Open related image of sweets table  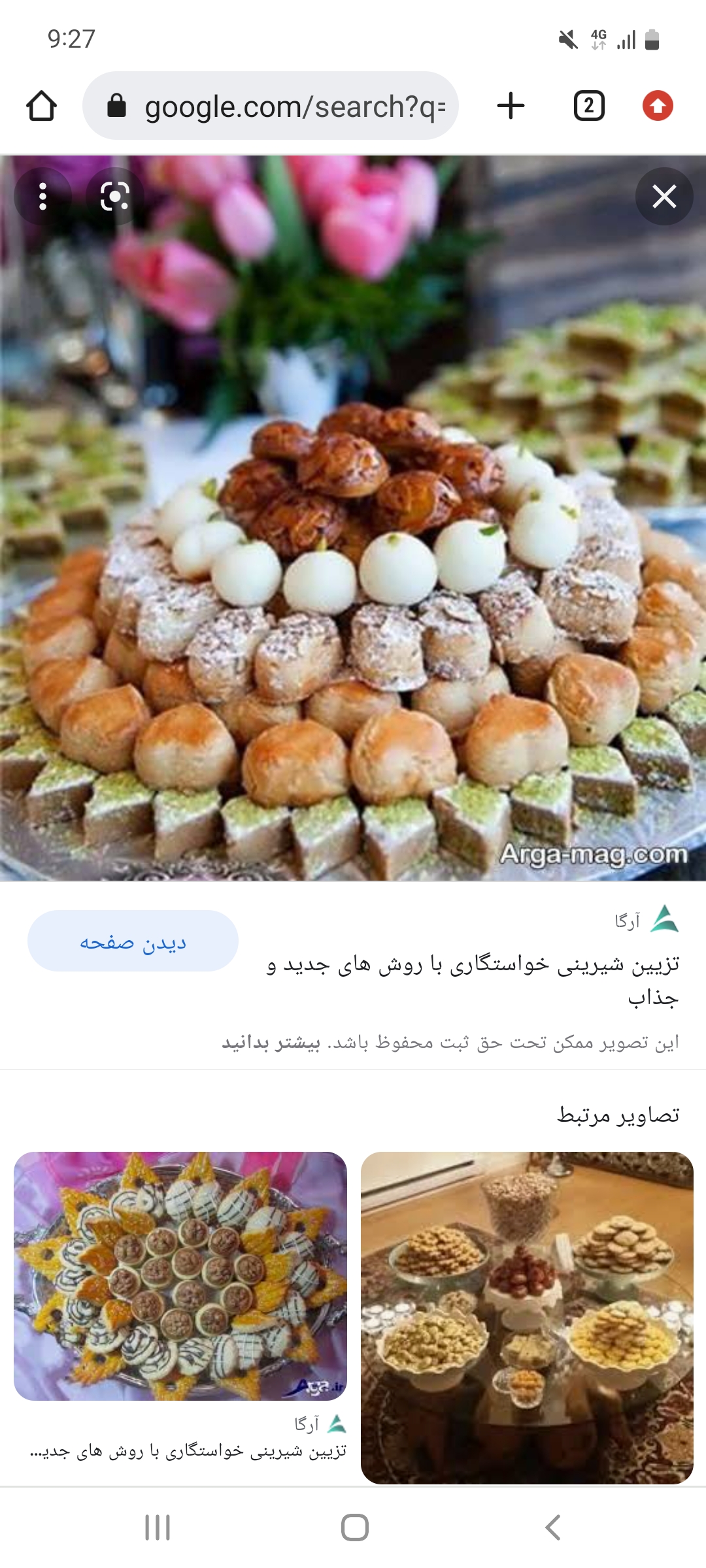tap(527, 1317)
